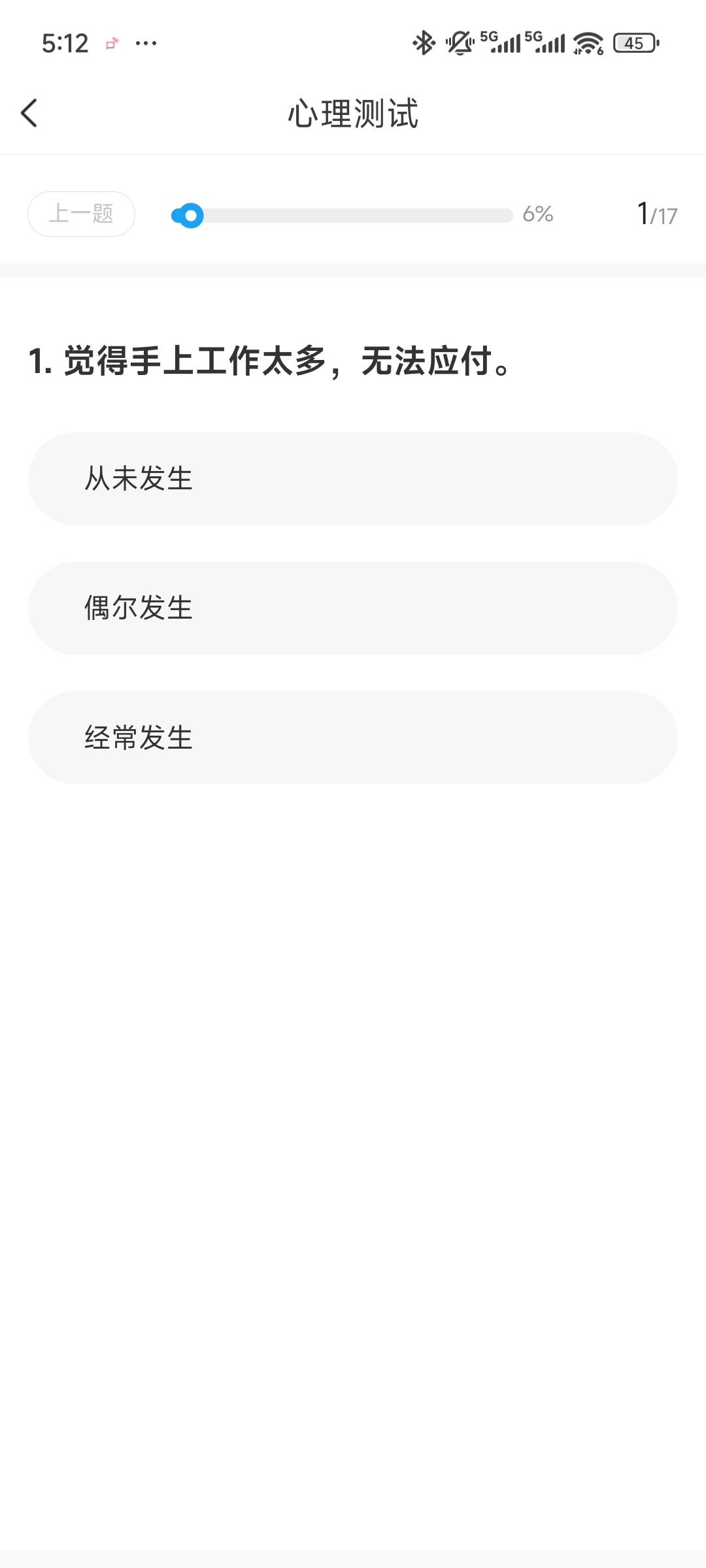Image resolution: width=706 pixels, height=1568 pixels.
Task: Tap the 上一题 button
Action: pos(80,214)
